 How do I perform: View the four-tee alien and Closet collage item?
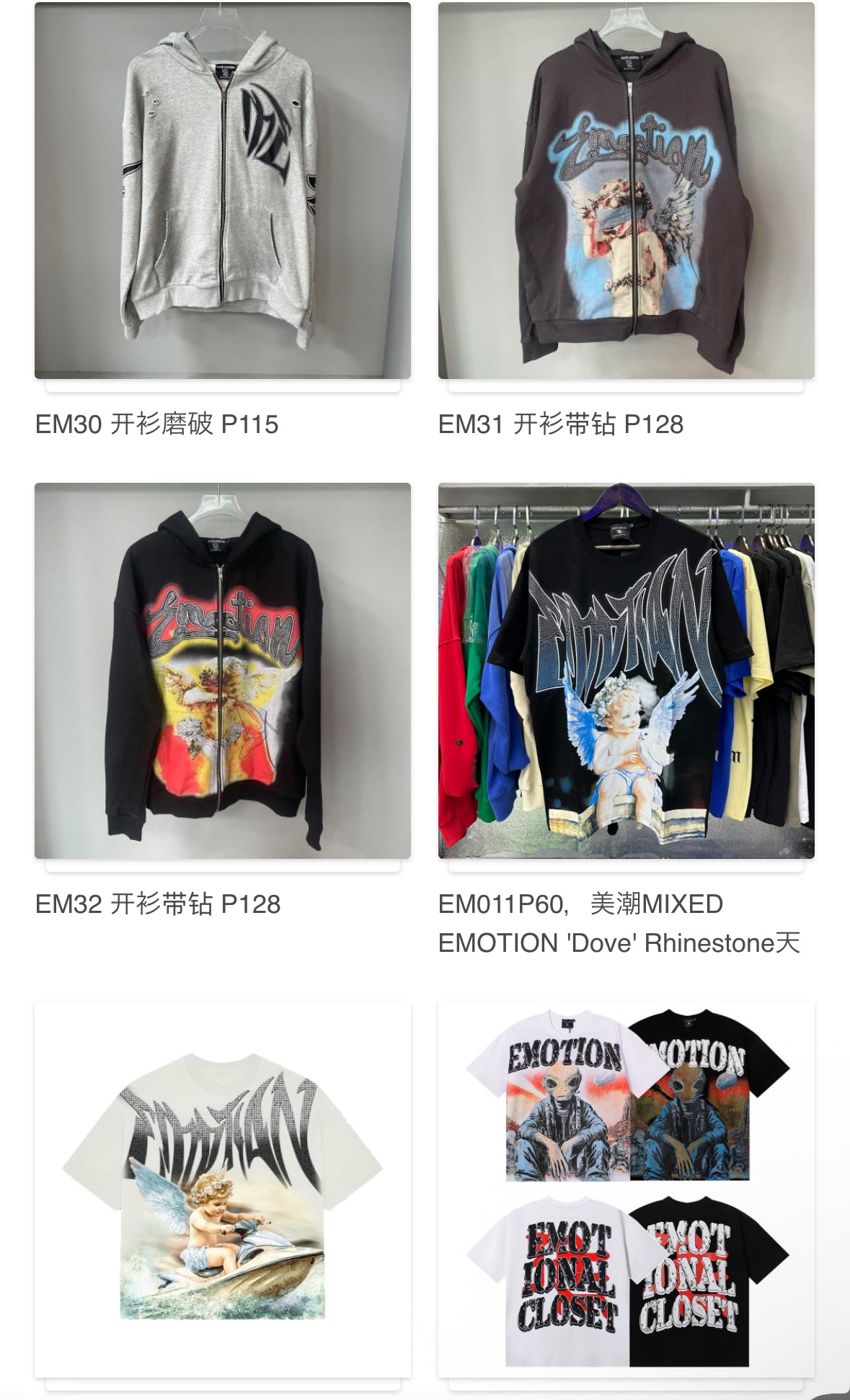tap(626, 1189)
